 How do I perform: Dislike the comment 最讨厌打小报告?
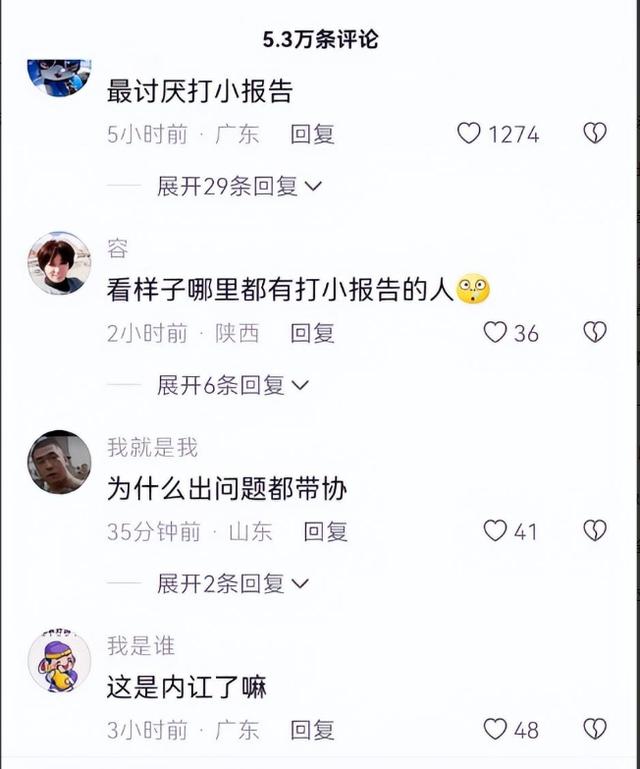point(595,133)
